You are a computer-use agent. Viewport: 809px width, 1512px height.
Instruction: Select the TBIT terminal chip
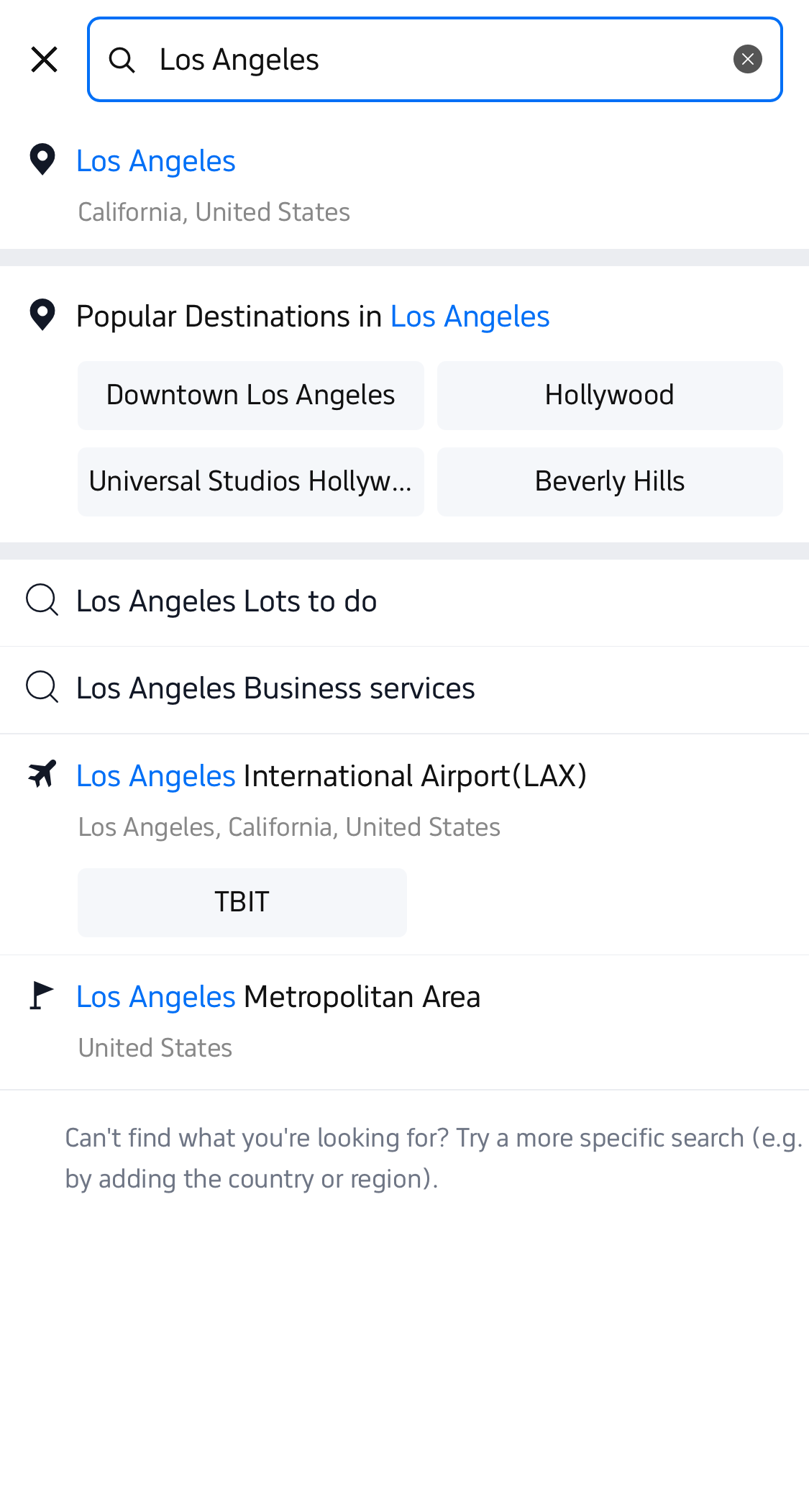coord(242,902)
